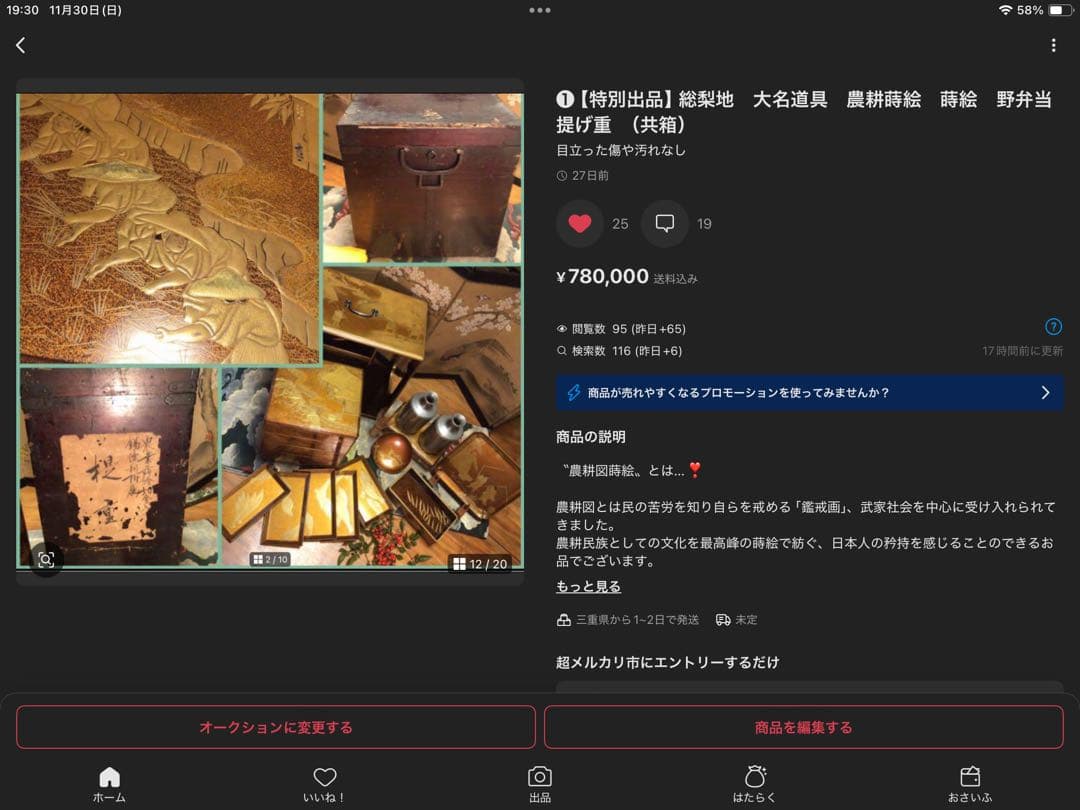Open the comments speech bubble

click(x=665, y=224)
